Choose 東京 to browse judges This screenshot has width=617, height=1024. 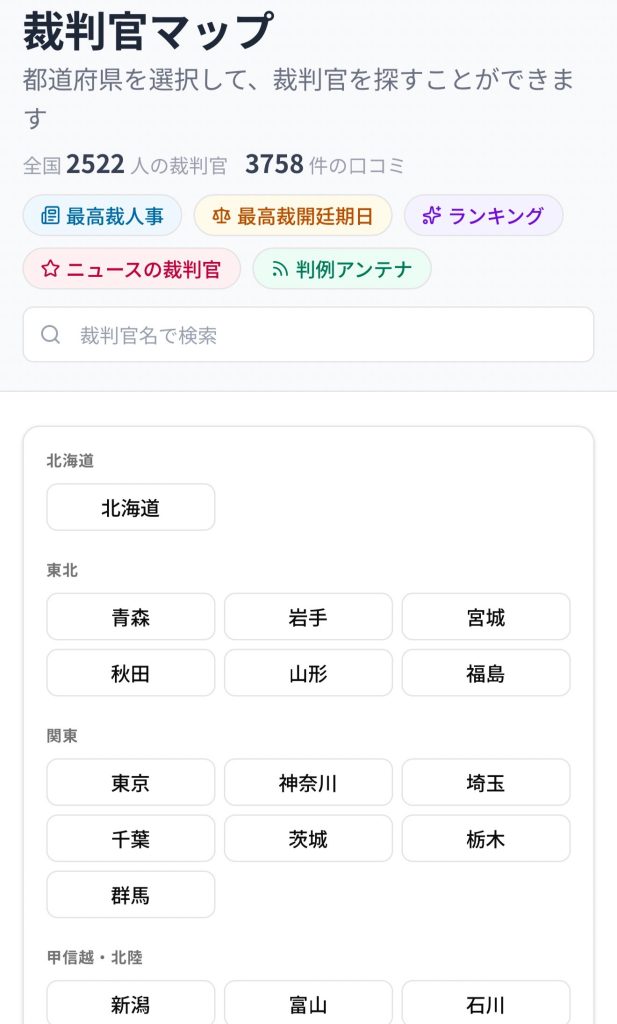click(131, 783)
